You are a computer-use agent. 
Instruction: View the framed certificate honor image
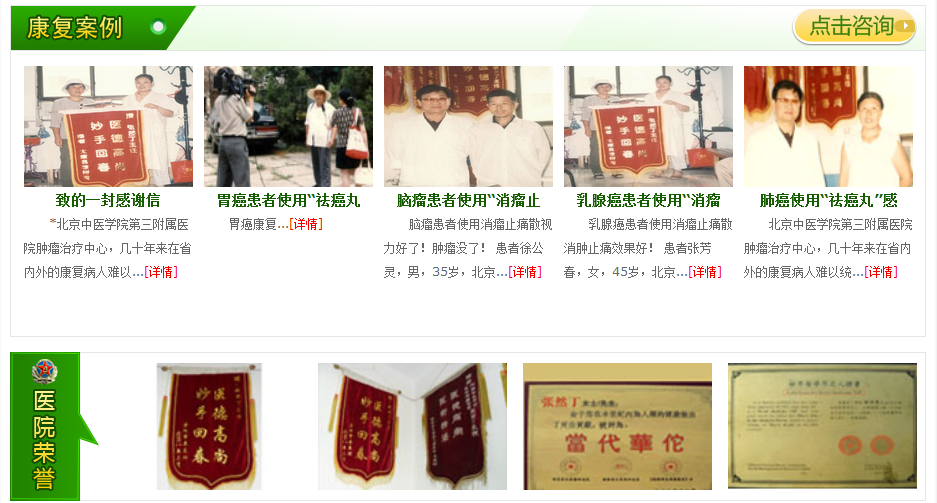coord(822,426)
